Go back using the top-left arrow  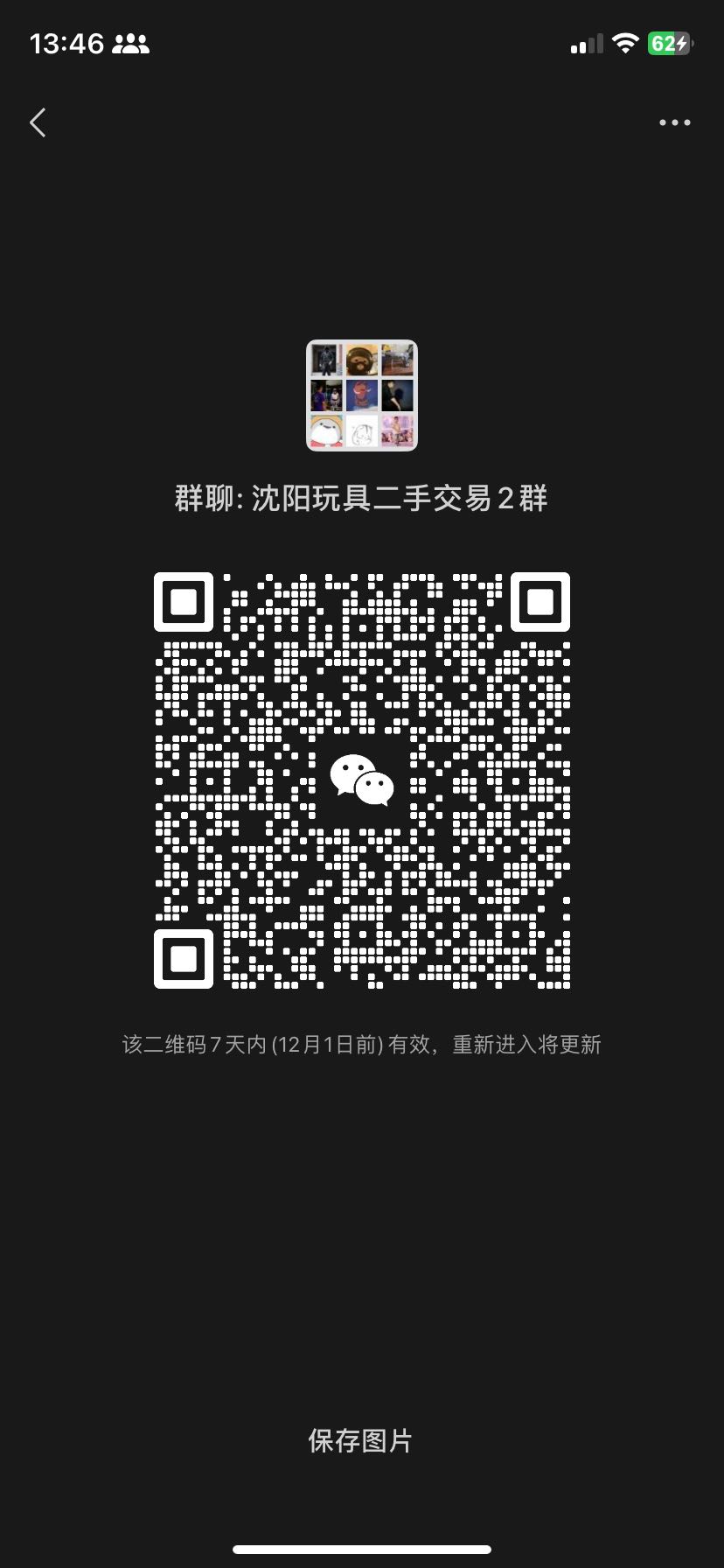38,122
